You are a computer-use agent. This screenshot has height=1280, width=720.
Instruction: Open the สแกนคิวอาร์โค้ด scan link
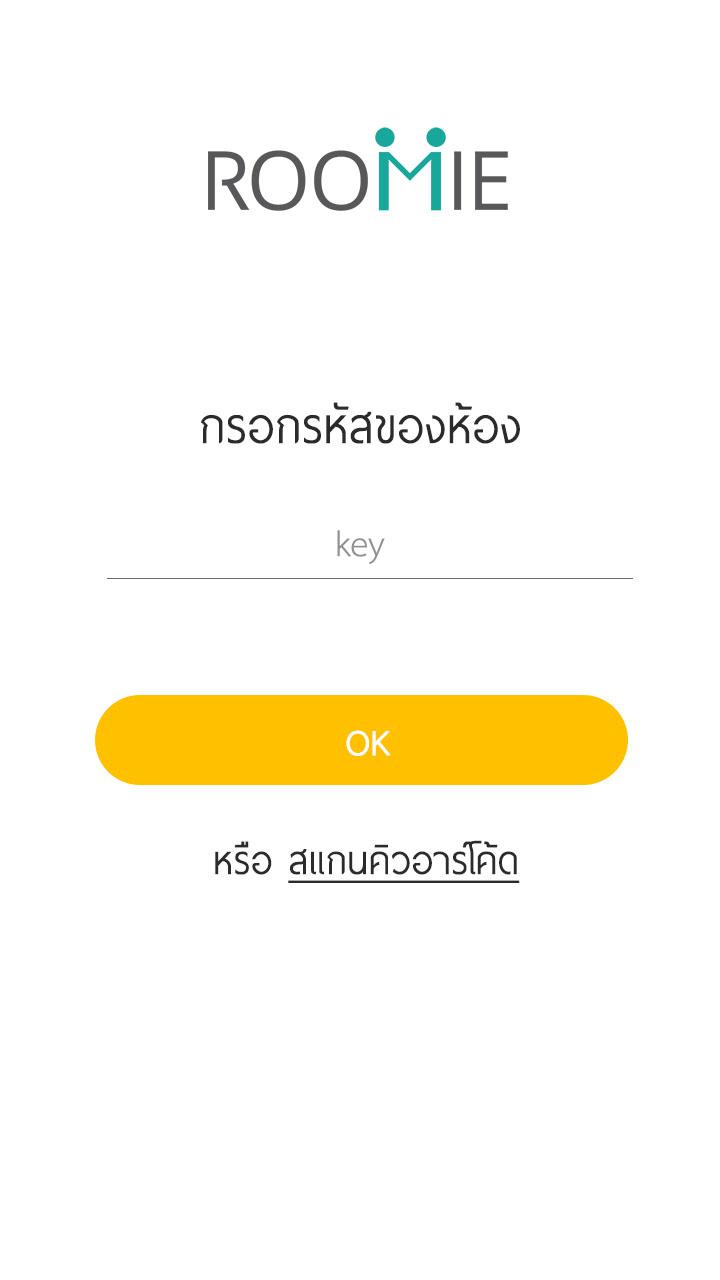tap(403, 862)
